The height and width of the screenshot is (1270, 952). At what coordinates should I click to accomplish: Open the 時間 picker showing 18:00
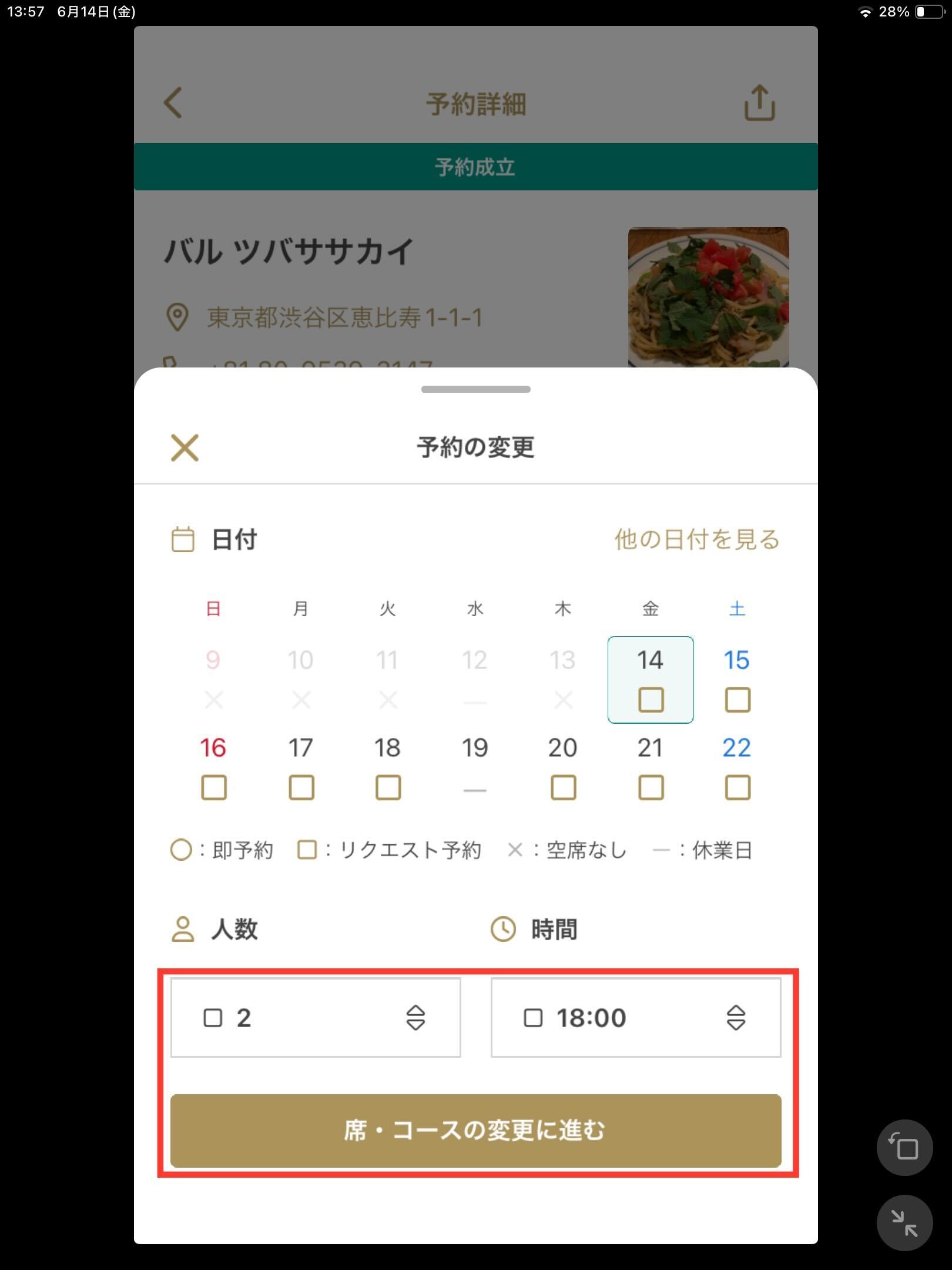tap(636, 1017)
